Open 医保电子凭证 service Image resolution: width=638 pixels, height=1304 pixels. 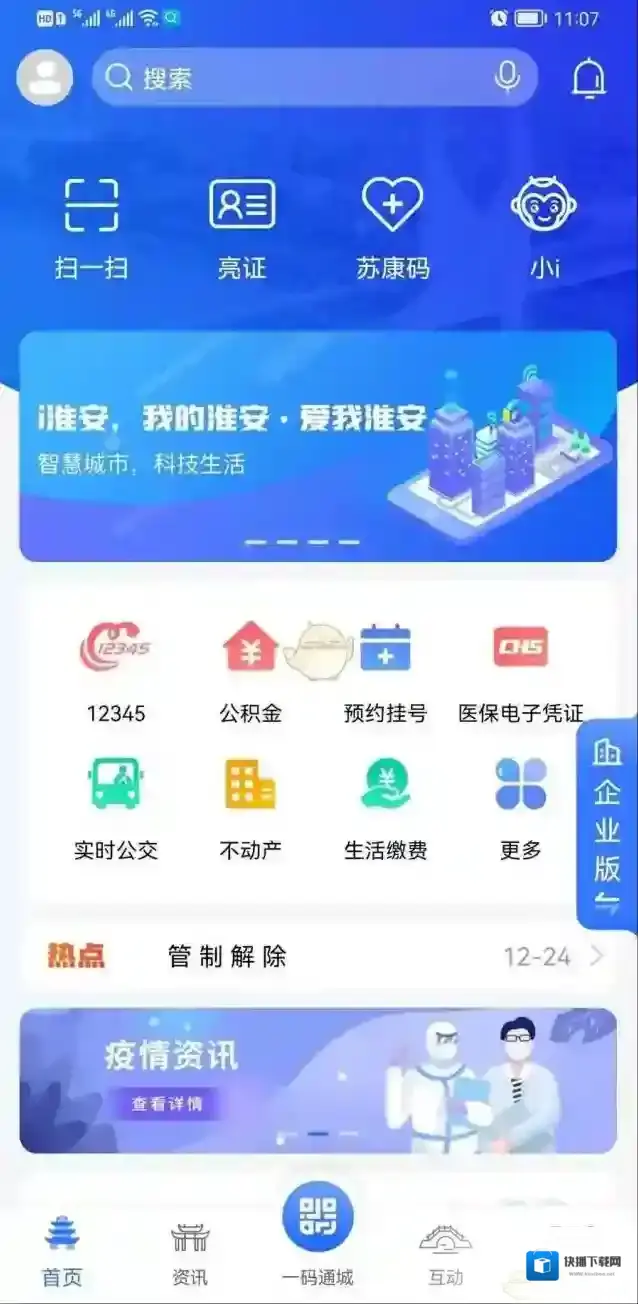click(x=520, y=670)
